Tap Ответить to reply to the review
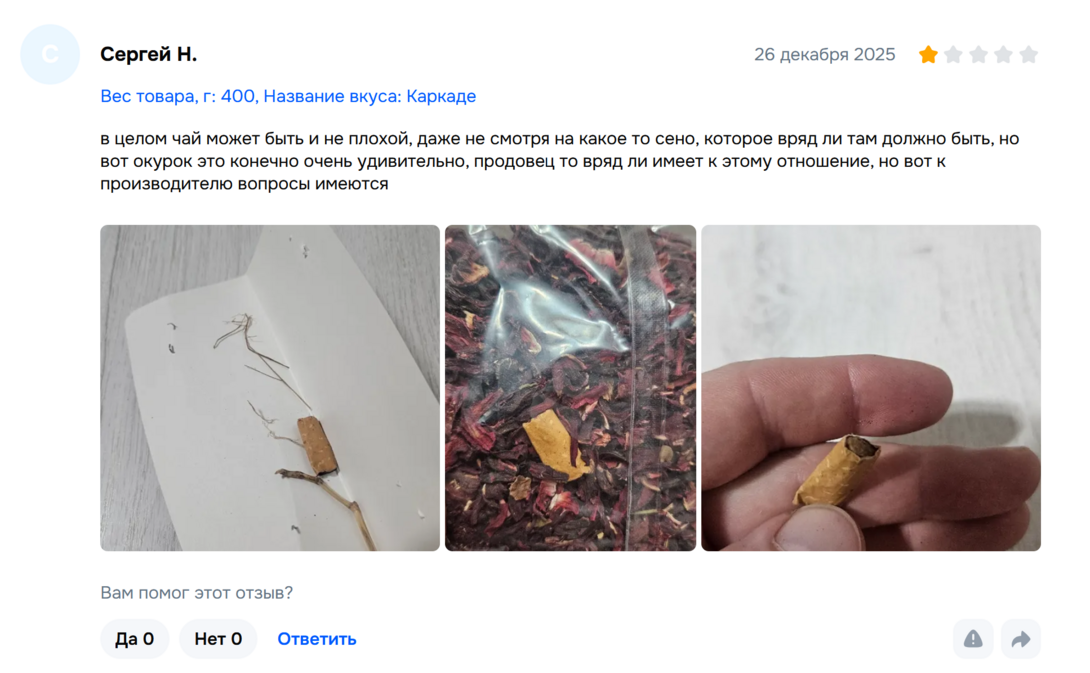Image resolution: width=1090 pixels, height=673 pixels. tap(317, 639)
